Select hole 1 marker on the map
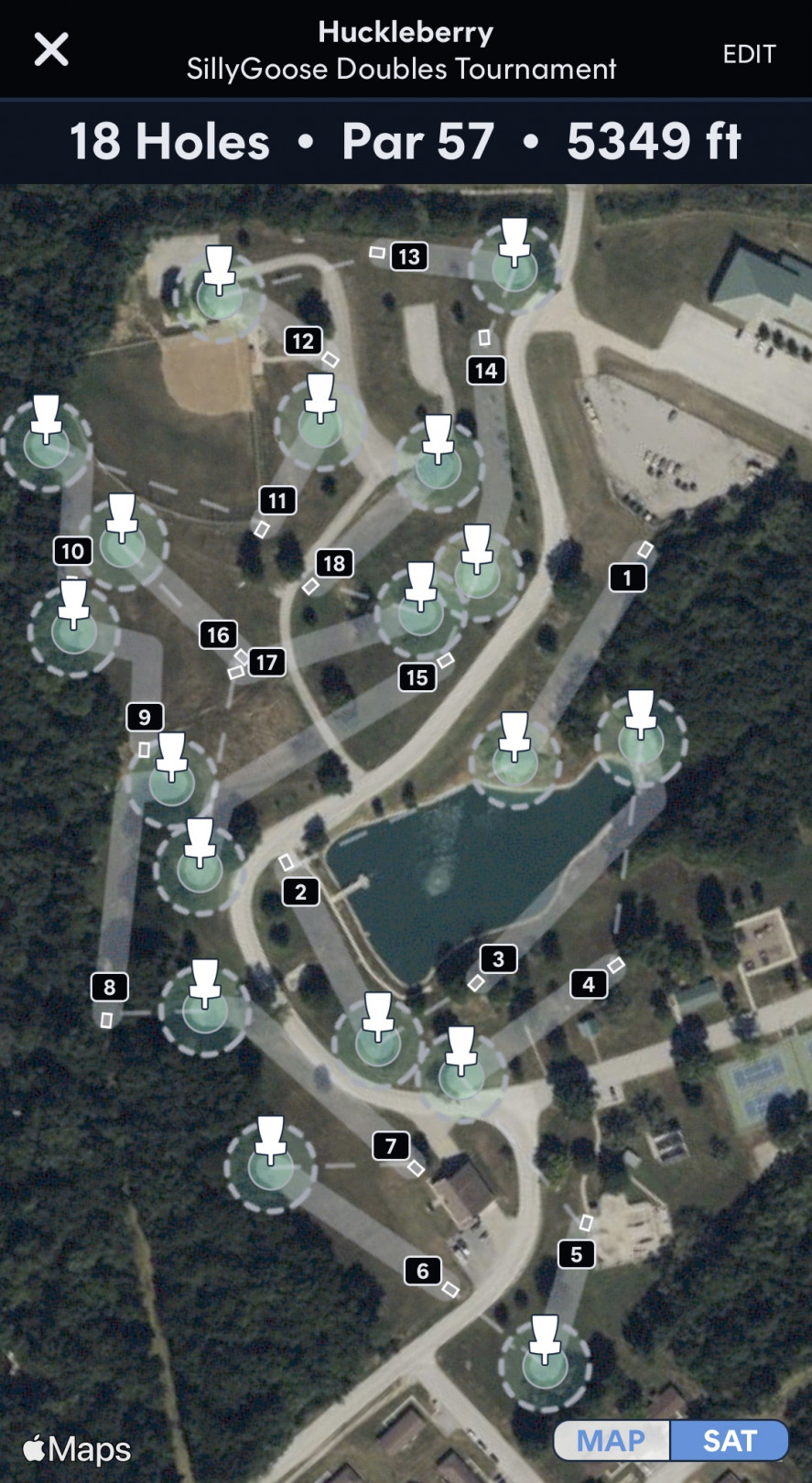This screenshot has width=812, height=1483. click(x=627, y=578)
